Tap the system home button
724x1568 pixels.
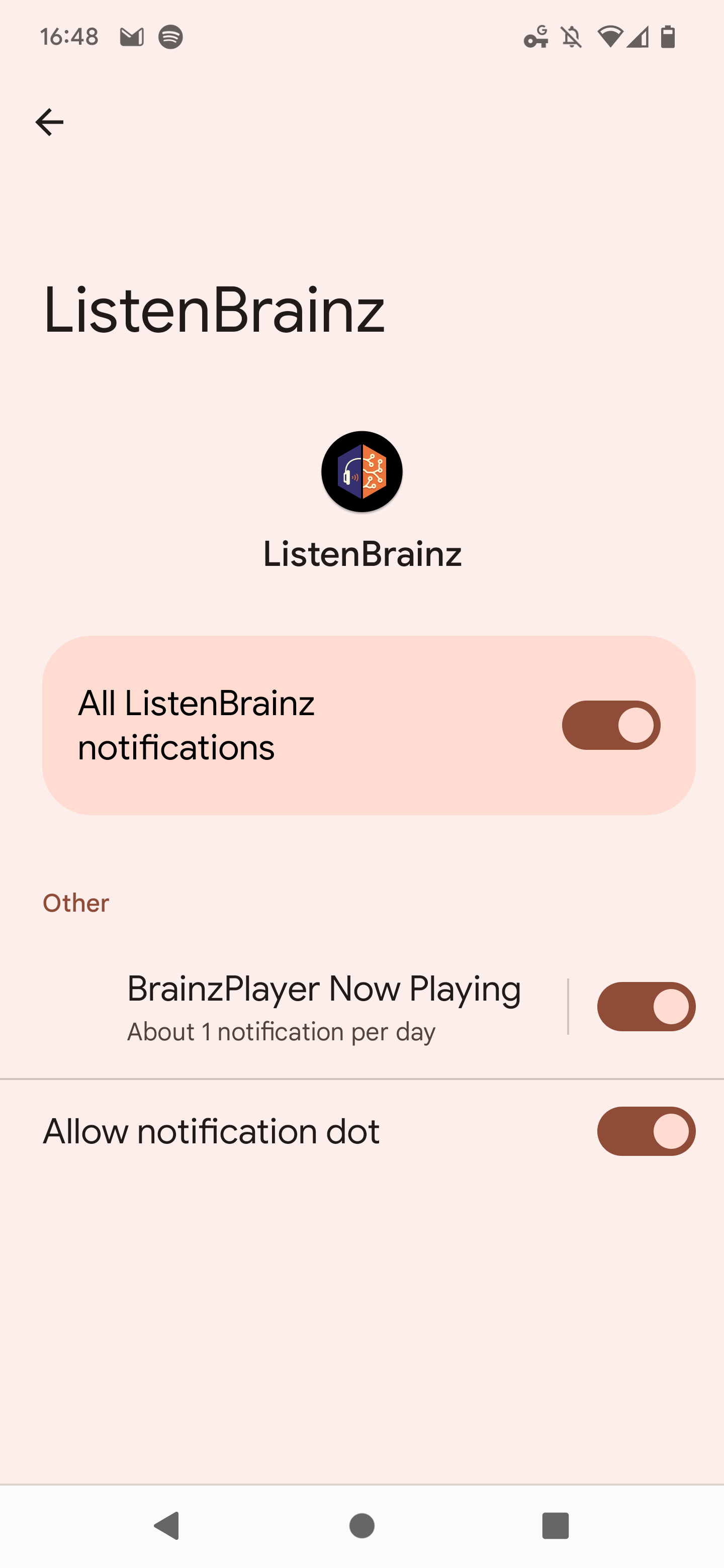pos(361,1525)
